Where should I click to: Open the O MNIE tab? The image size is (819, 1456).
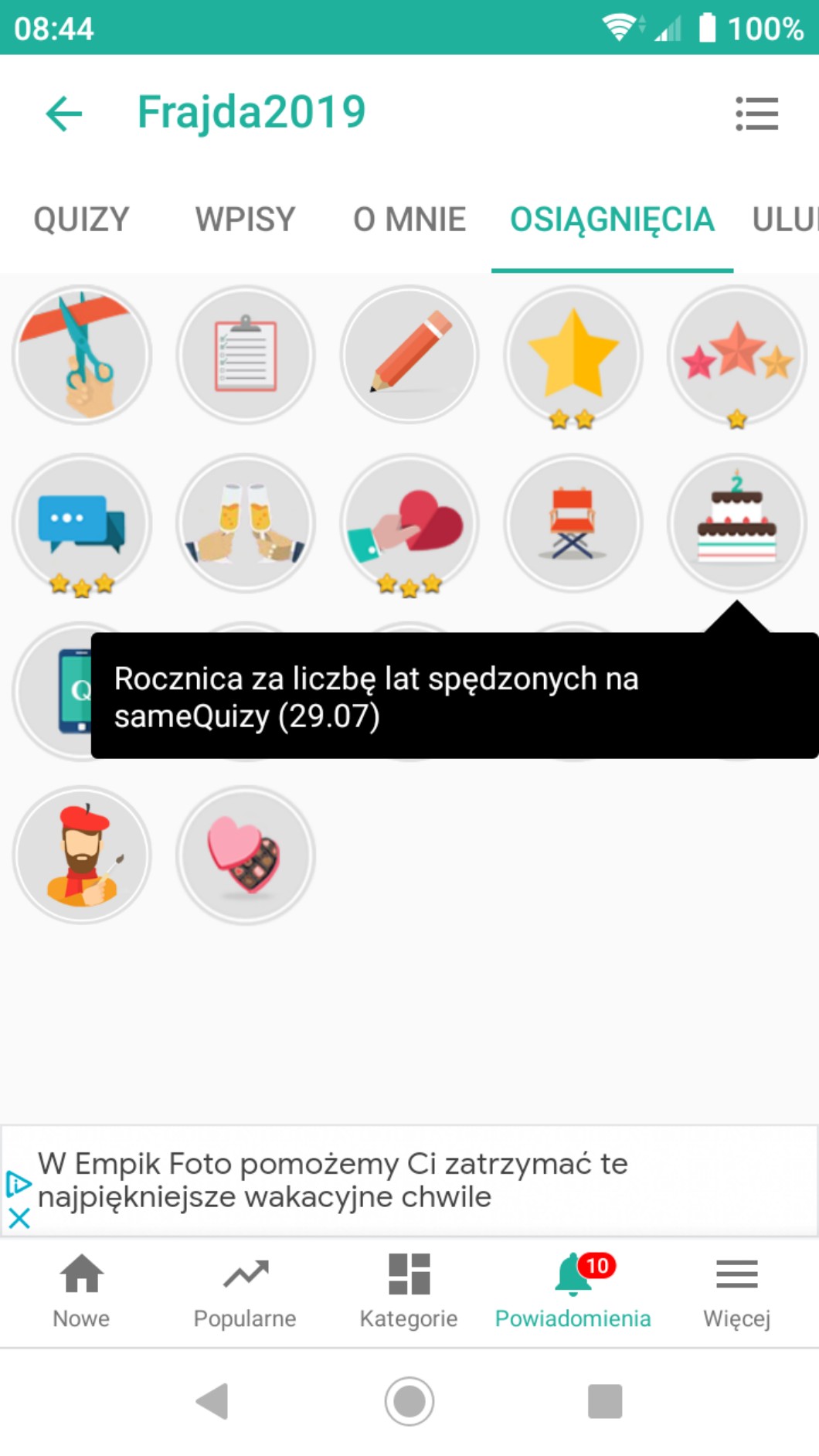coord(409,219)
